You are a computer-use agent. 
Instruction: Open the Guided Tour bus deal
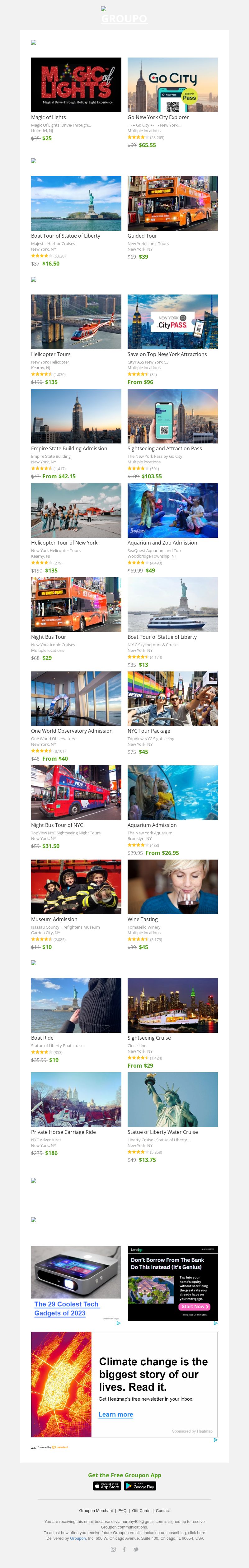point(172,203)
